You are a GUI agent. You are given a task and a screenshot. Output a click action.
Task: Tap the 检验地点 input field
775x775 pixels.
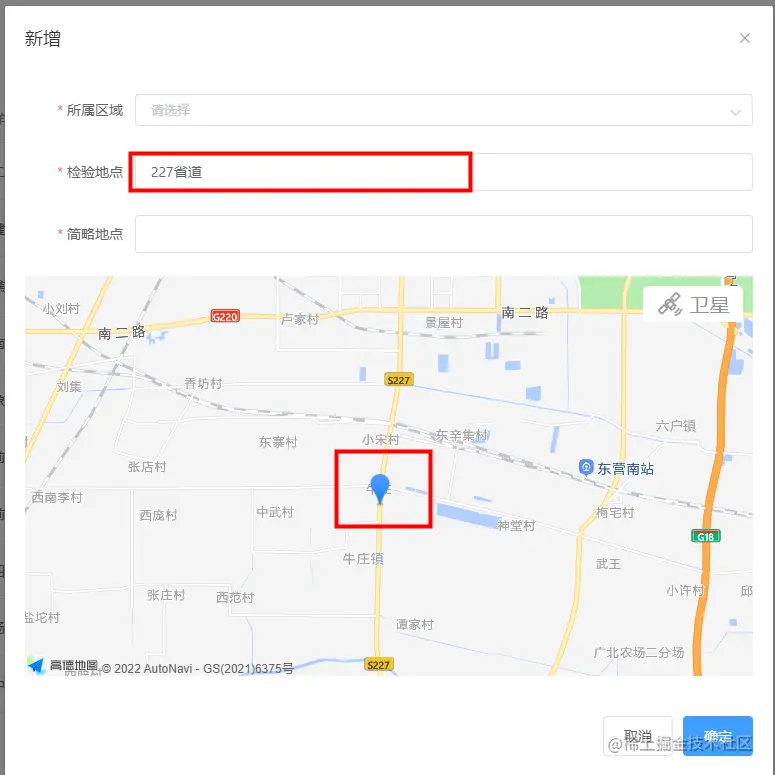tap(443, 172)
